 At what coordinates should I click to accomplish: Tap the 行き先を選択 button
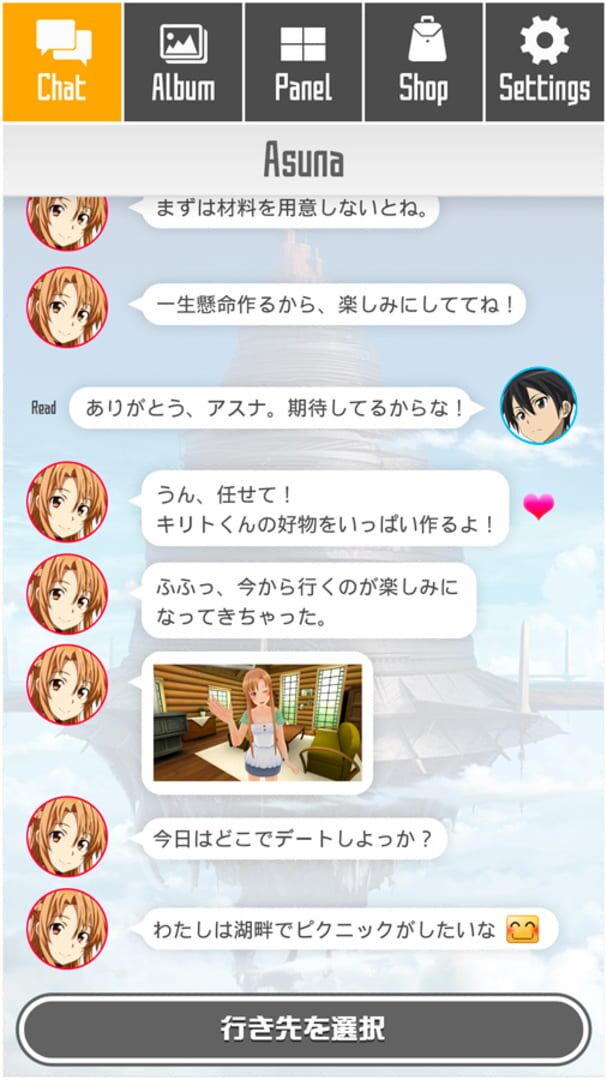click(x=303, y=1029)
